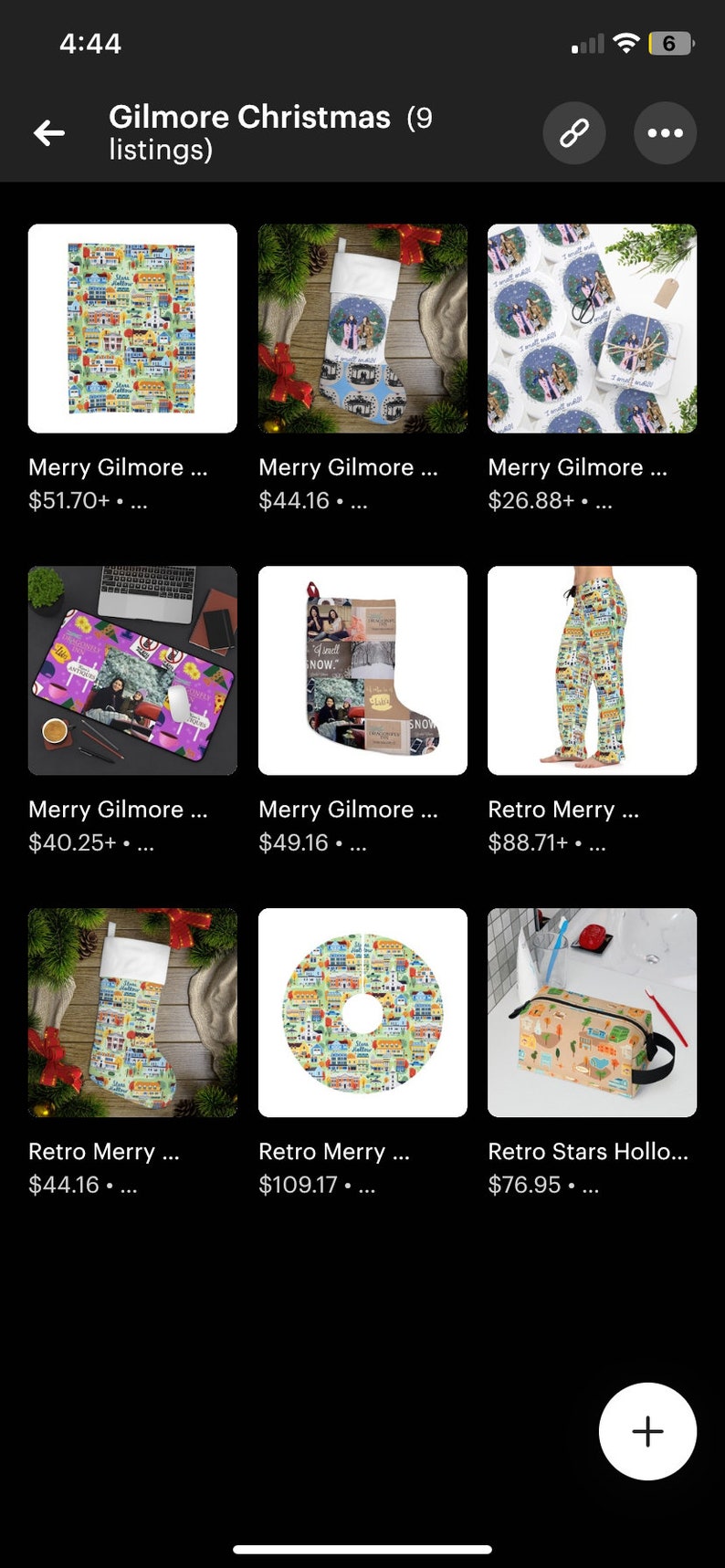Open the three-dot overflow menu
This screenshot has height=1568, width=725.
(x=665, y=133)
